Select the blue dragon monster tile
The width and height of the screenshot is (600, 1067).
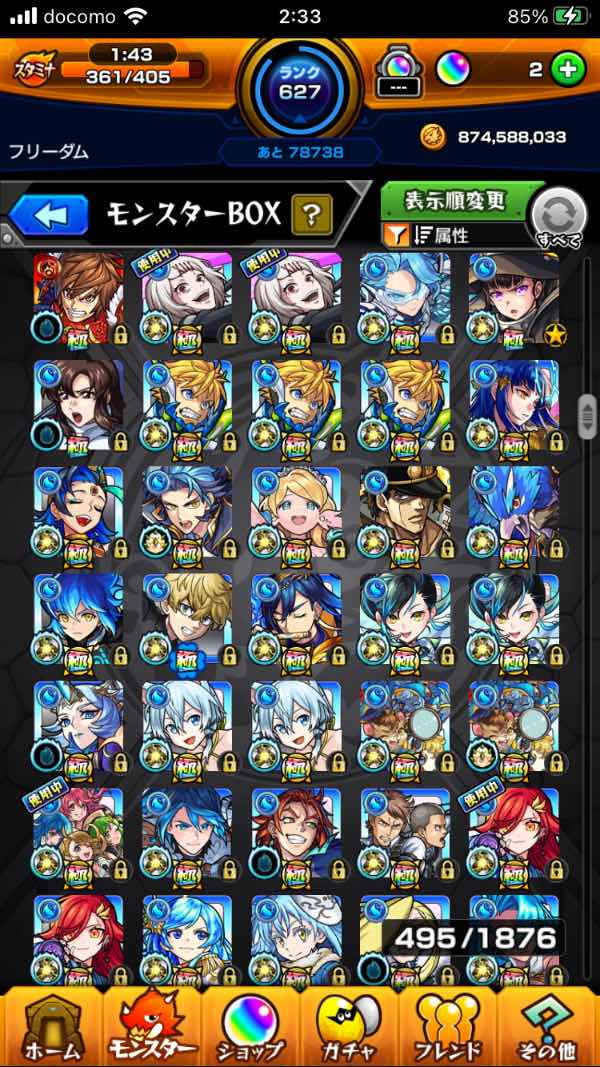pos(514,512)
